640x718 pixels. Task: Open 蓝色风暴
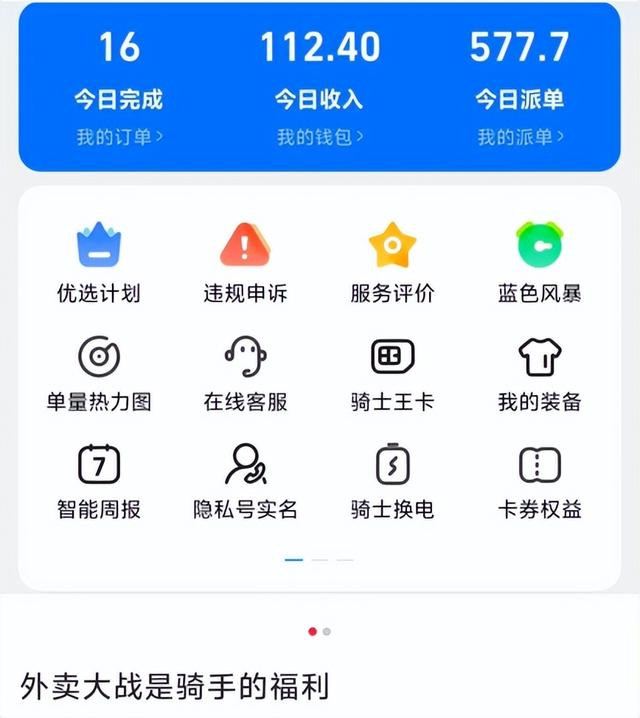point(540,263)
